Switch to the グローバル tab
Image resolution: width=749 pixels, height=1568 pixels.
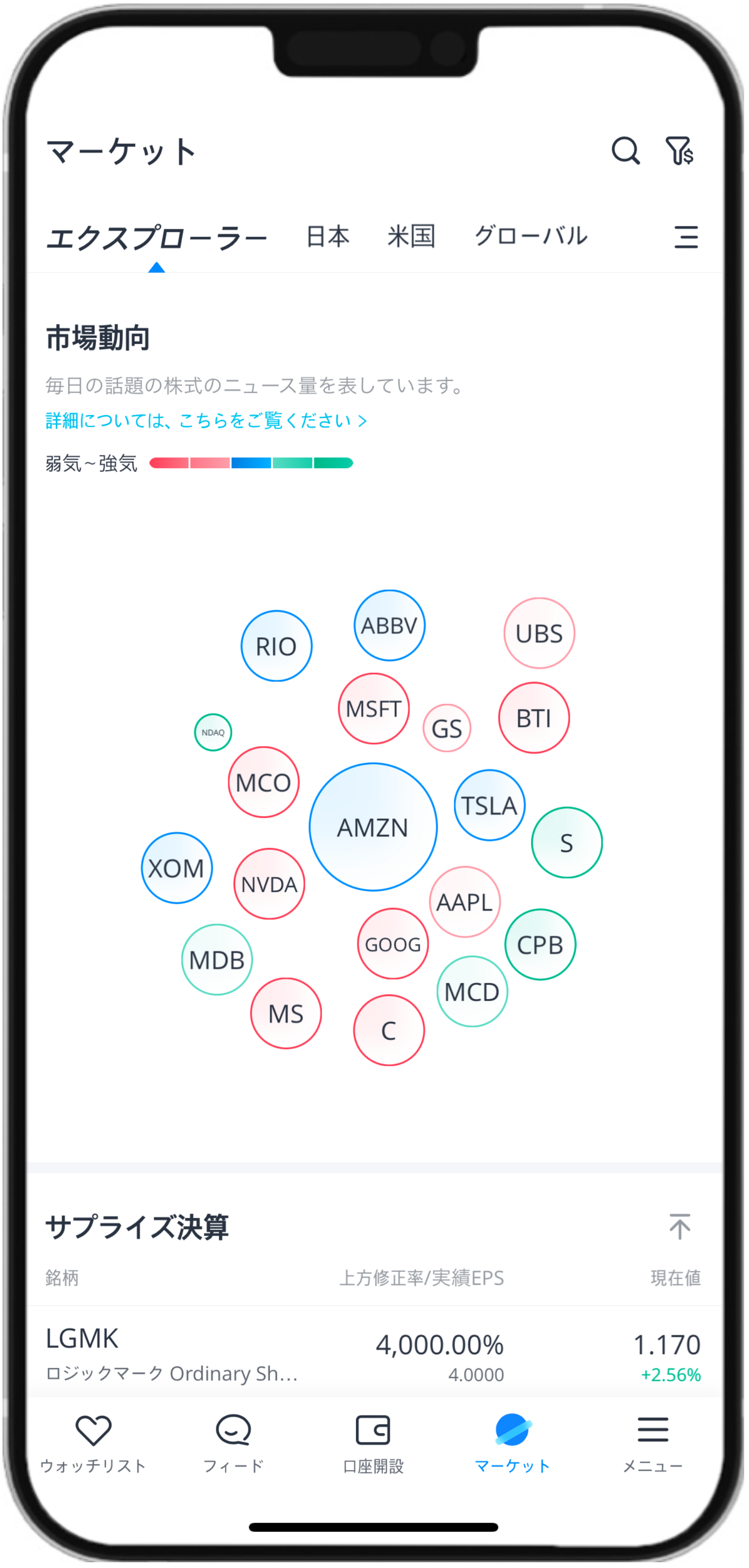click(530, 236)
